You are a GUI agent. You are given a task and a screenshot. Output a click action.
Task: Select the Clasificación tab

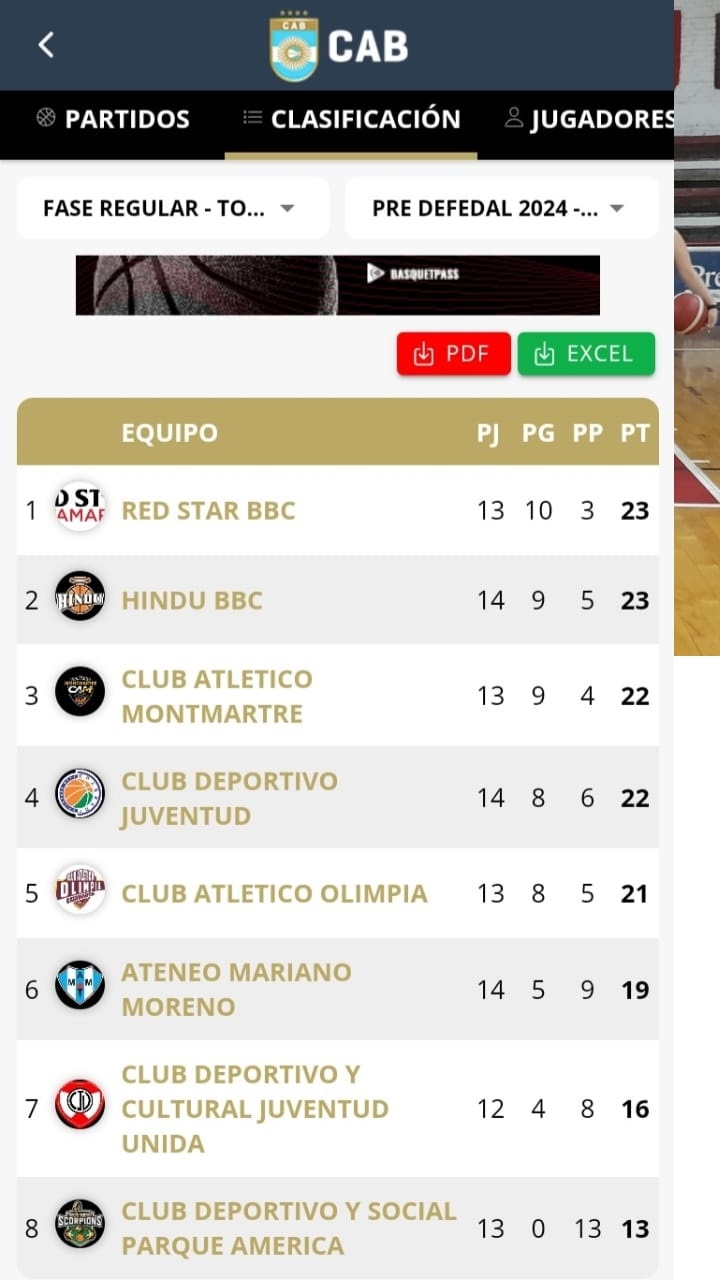coord(352,119)
